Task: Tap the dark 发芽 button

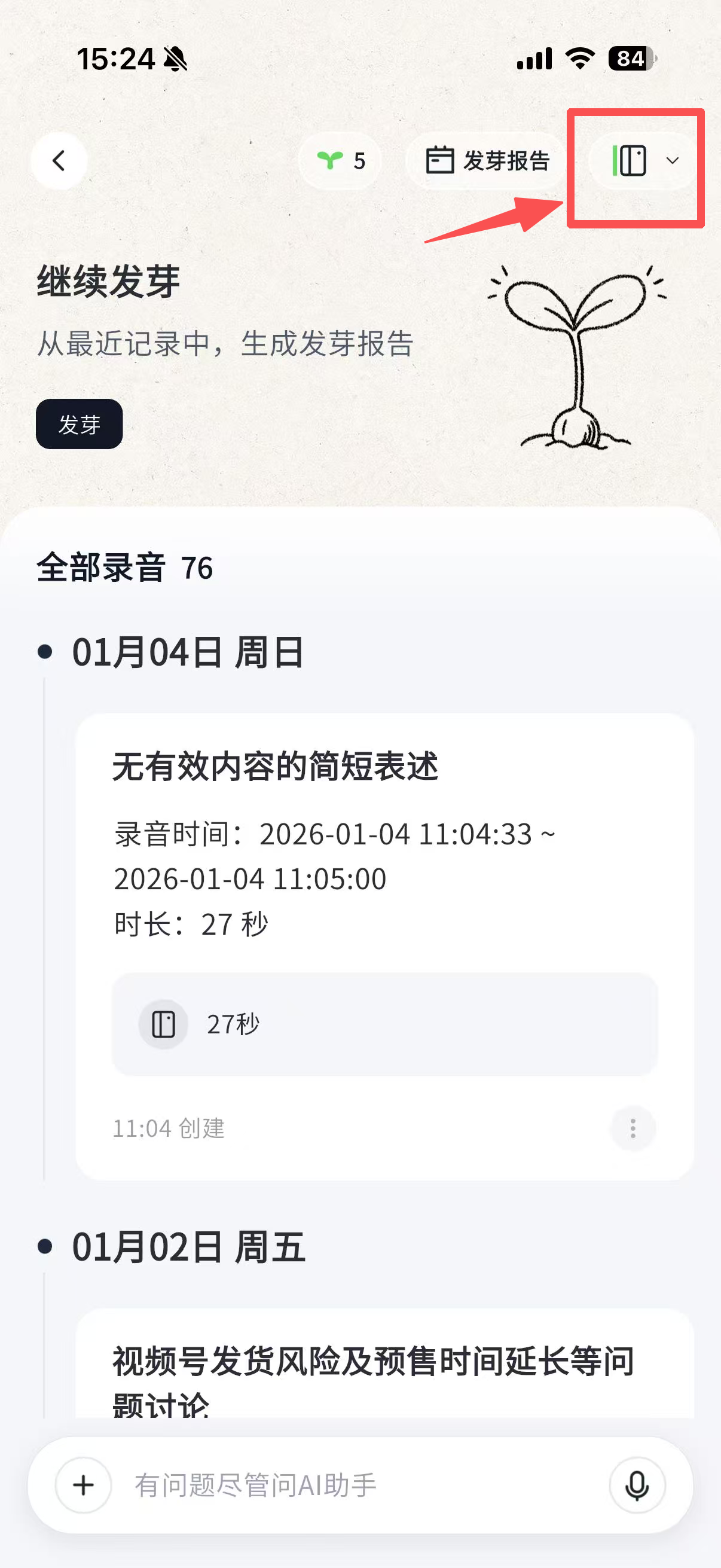Action: (79, 424)
